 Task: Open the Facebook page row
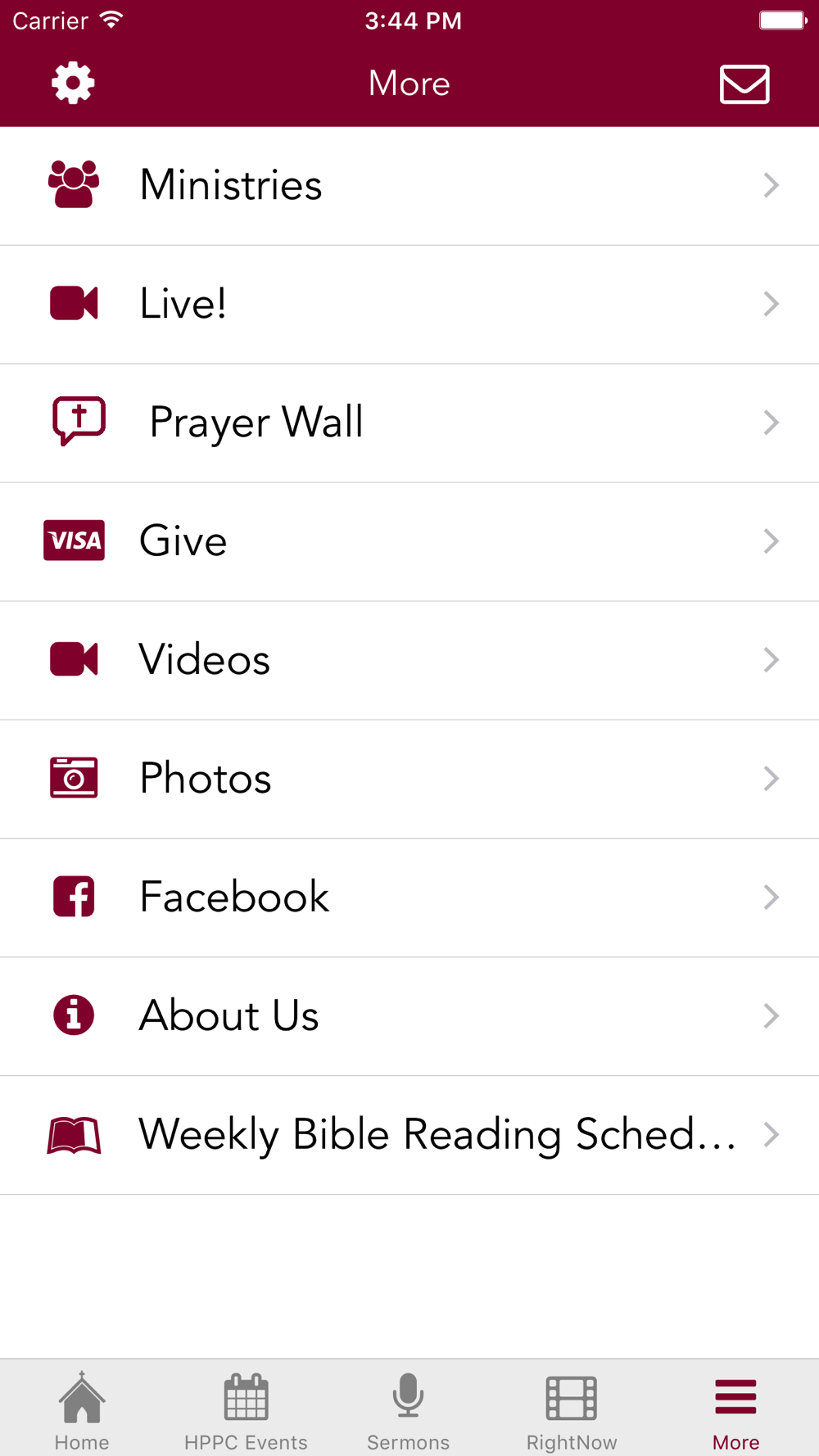point(409,898)
